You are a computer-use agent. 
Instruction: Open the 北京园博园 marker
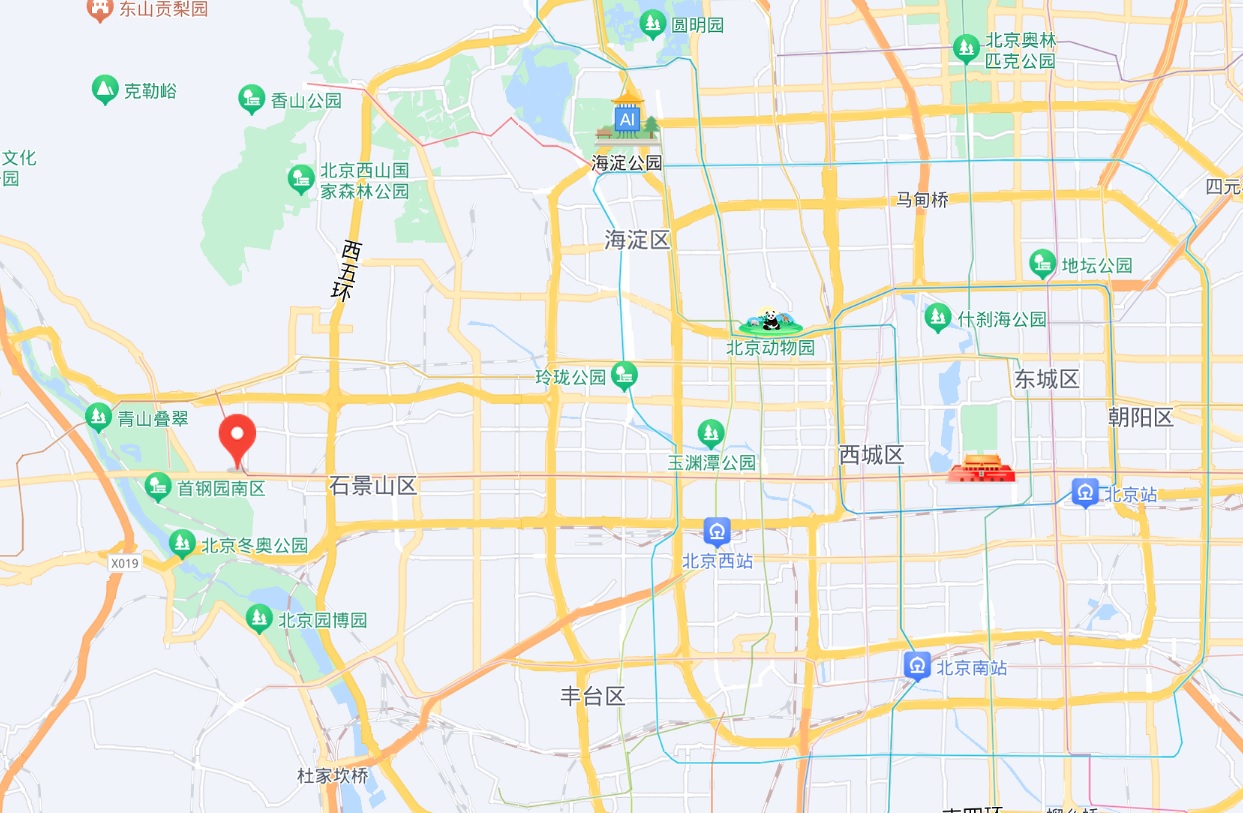(259, 619)
